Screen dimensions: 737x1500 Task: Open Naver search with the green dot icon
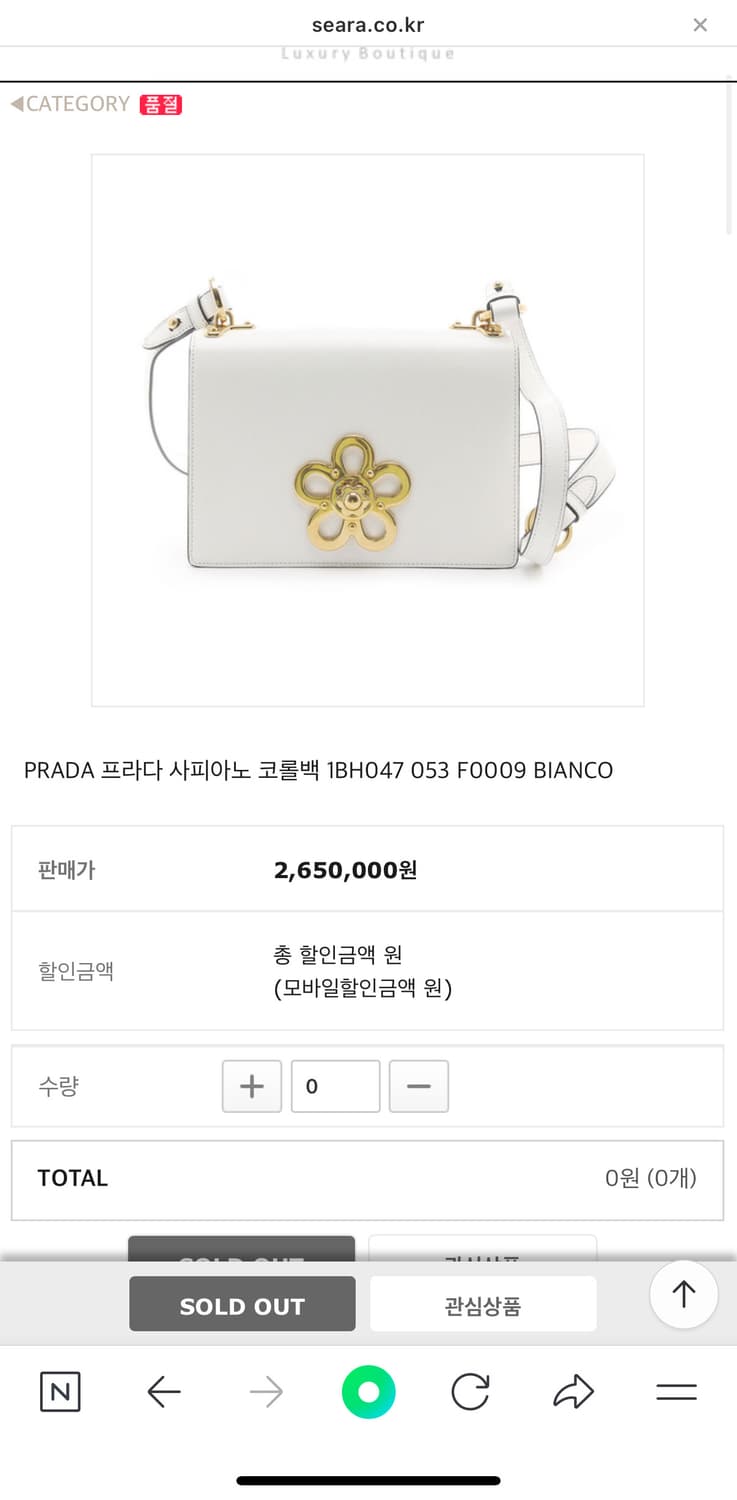368,1391
